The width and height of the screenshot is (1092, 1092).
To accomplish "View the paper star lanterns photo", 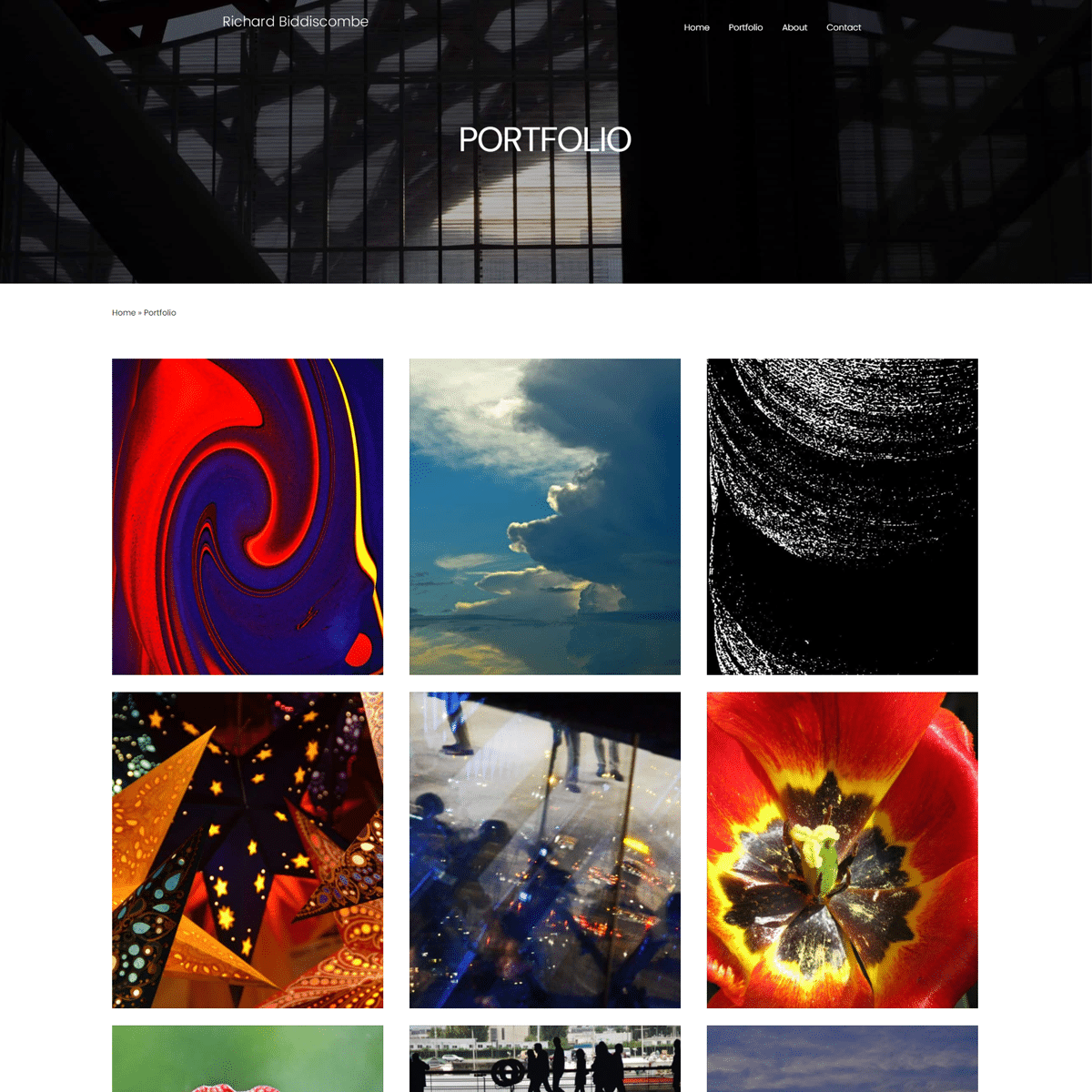I will pyautogui.click(x=248, y=850).
